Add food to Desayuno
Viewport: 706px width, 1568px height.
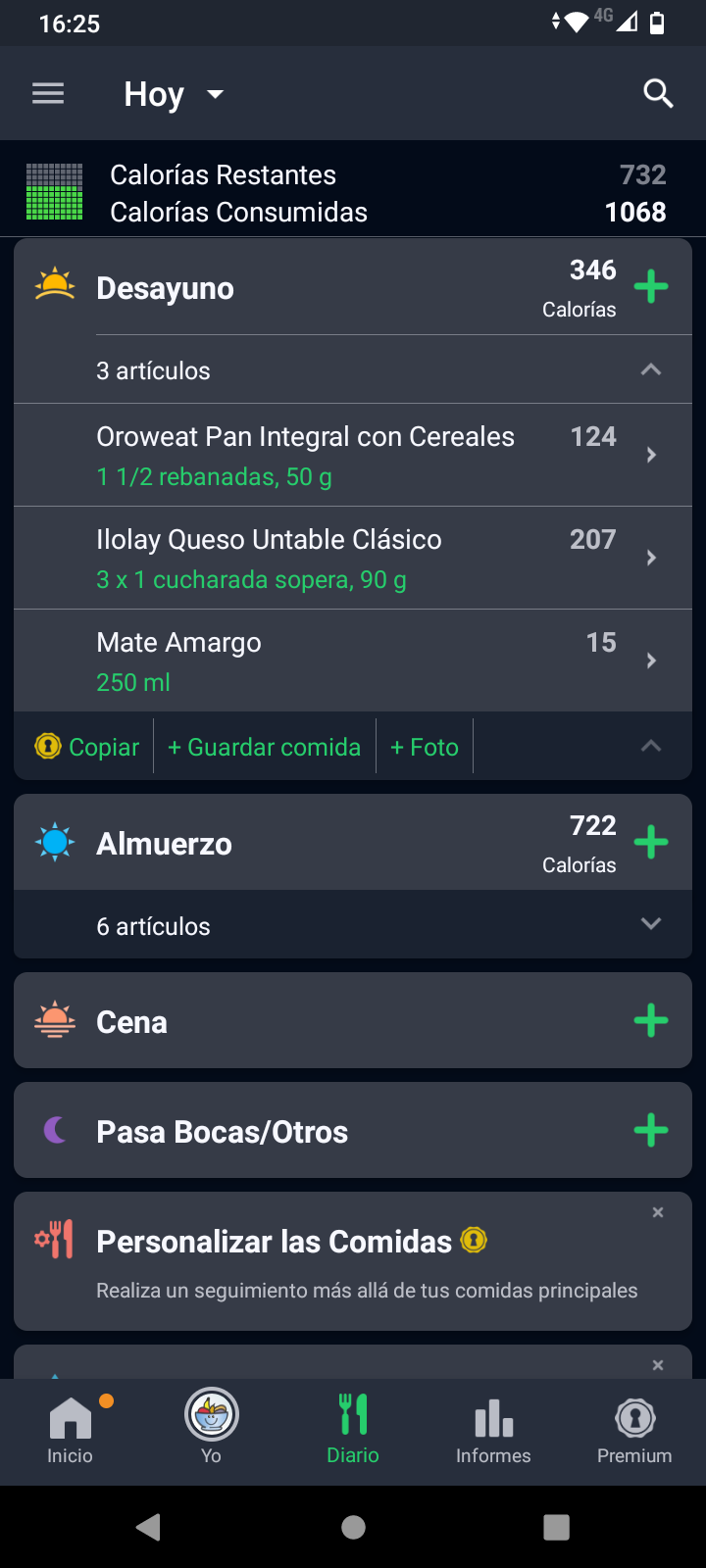(x=651, y=287)
